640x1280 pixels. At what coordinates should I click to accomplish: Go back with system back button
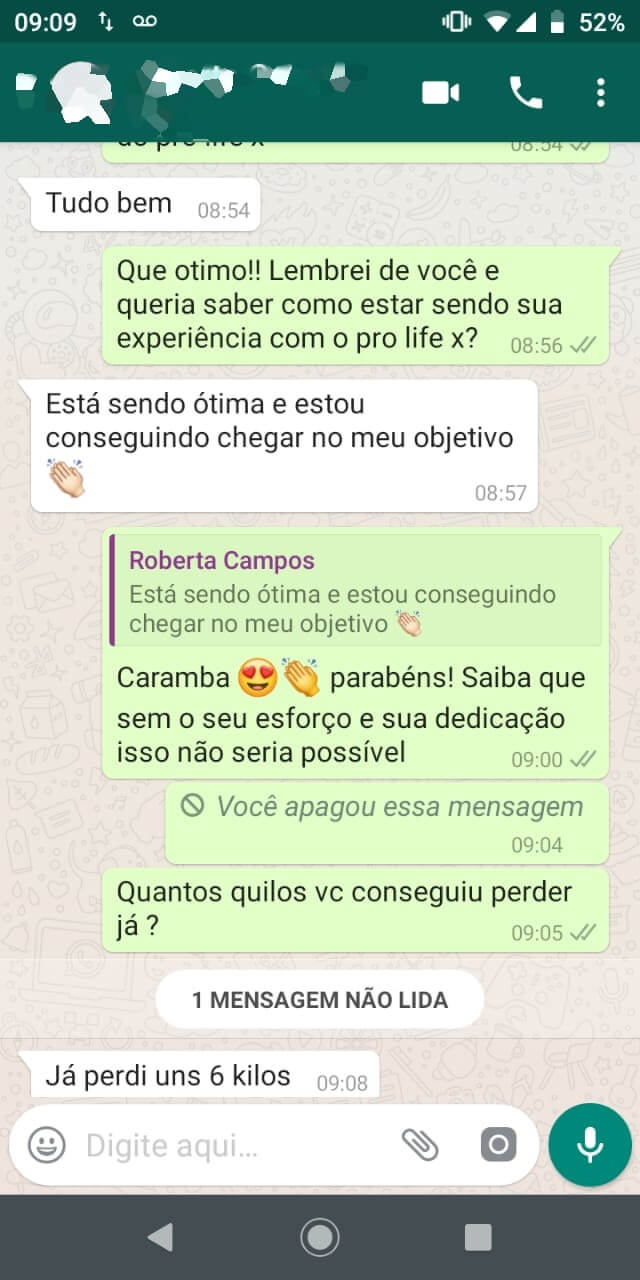(160, 1237)
